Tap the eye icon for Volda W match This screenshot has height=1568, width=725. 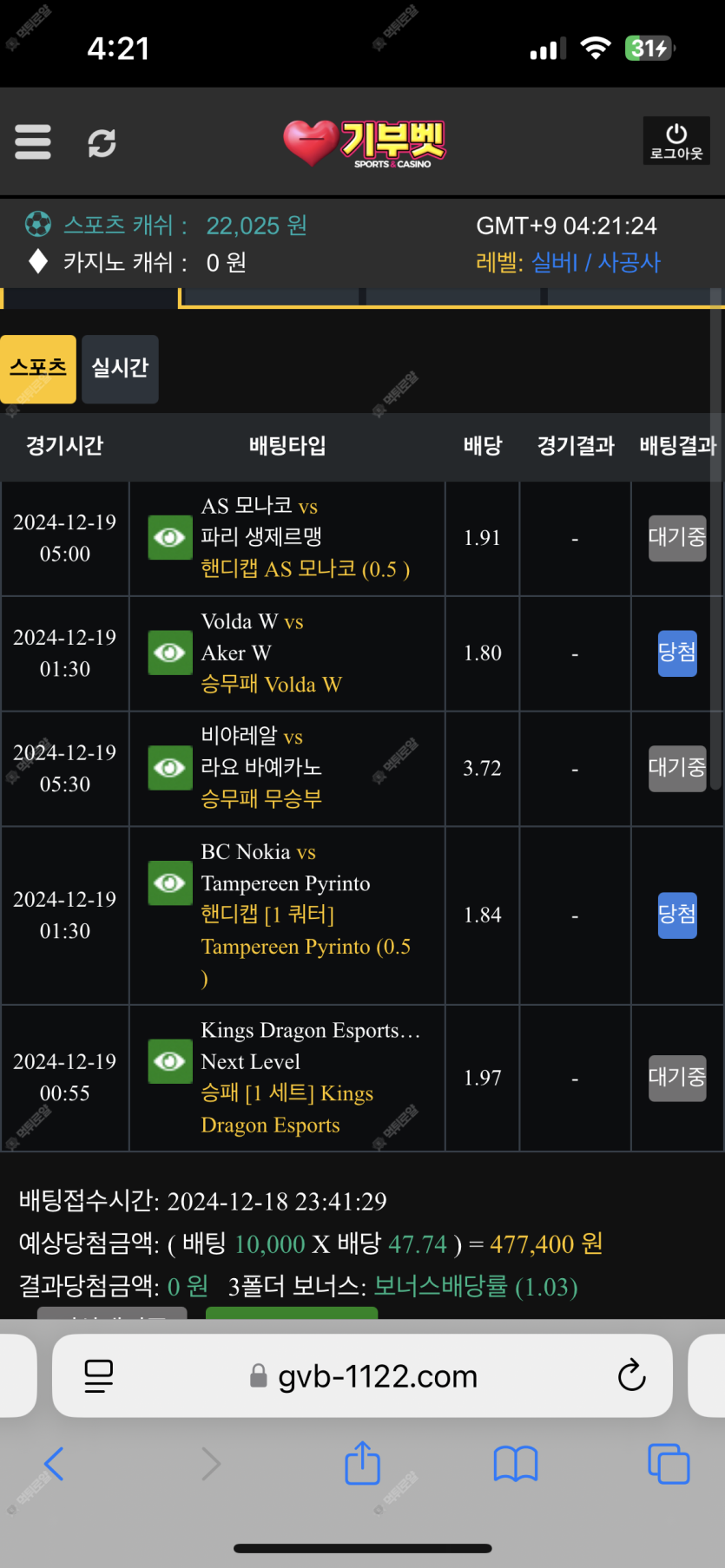click(170, 653)
